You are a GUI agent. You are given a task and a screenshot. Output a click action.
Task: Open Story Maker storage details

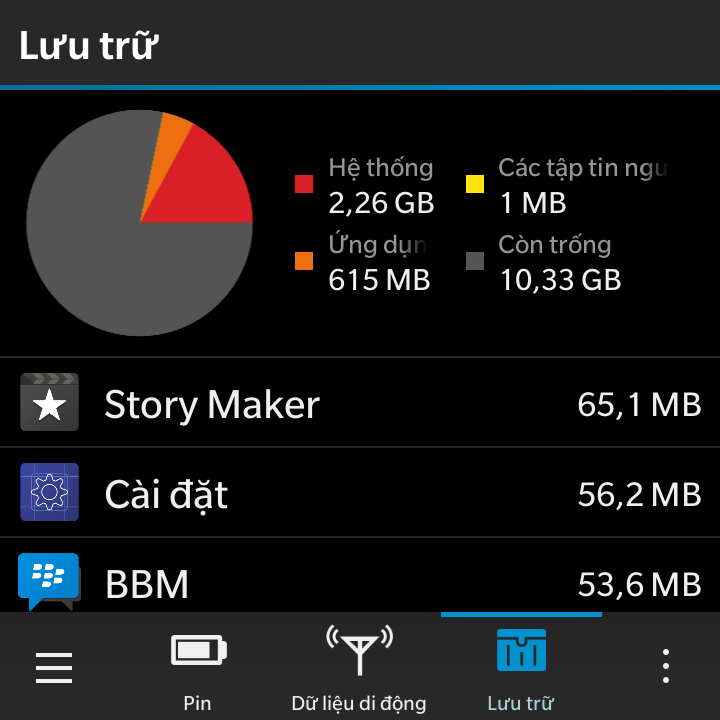[360, 403]
